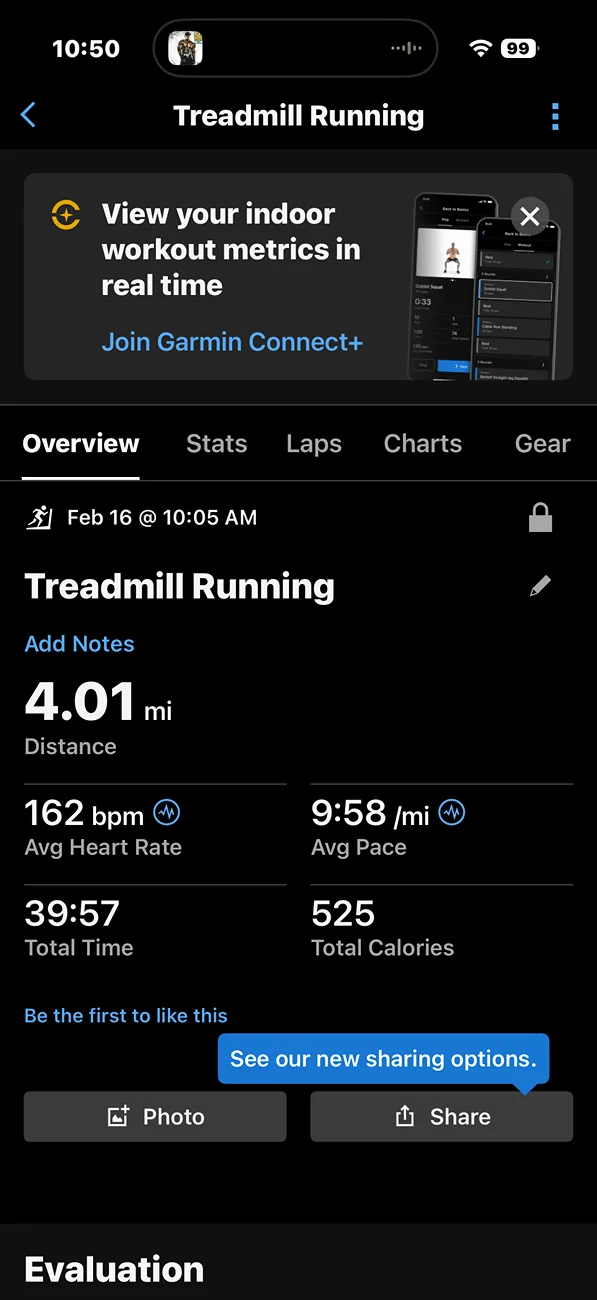Tap the Join Garmin Connect+ link
Screen dimensions: 597x1300
coord(232,342)
